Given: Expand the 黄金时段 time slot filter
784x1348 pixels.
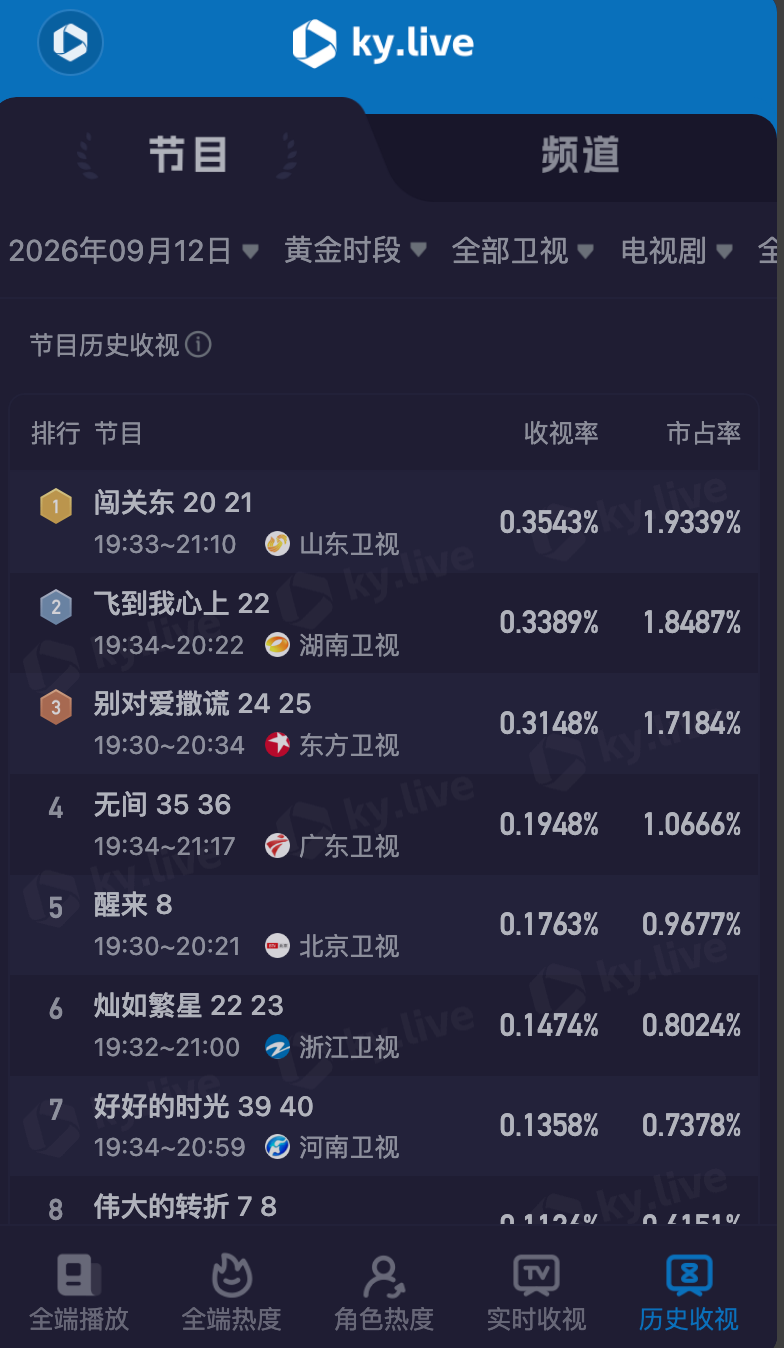Looking at the screenshot, I should pos(356,250).
